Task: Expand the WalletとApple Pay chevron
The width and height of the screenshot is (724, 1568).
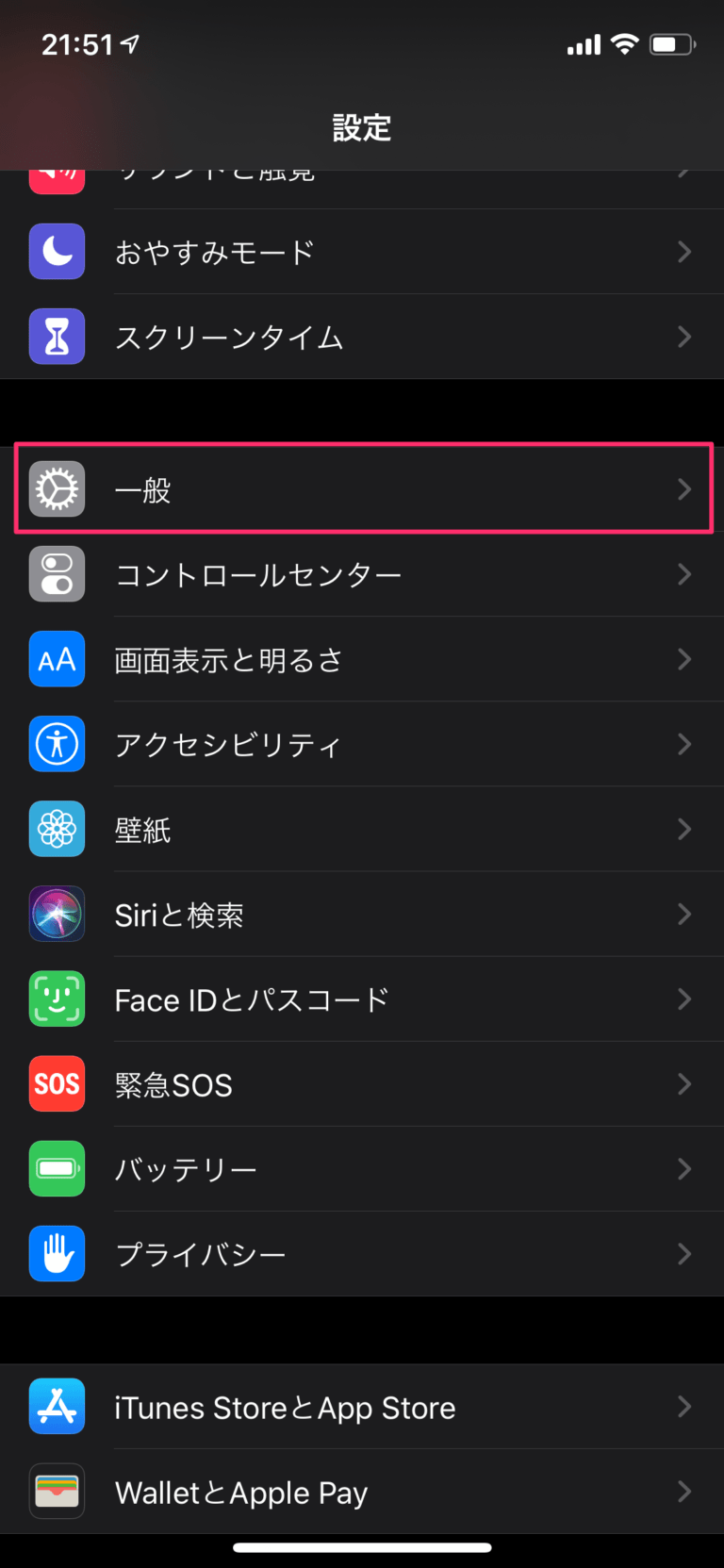Action: pyautogui.click(x=684, y=1492)
